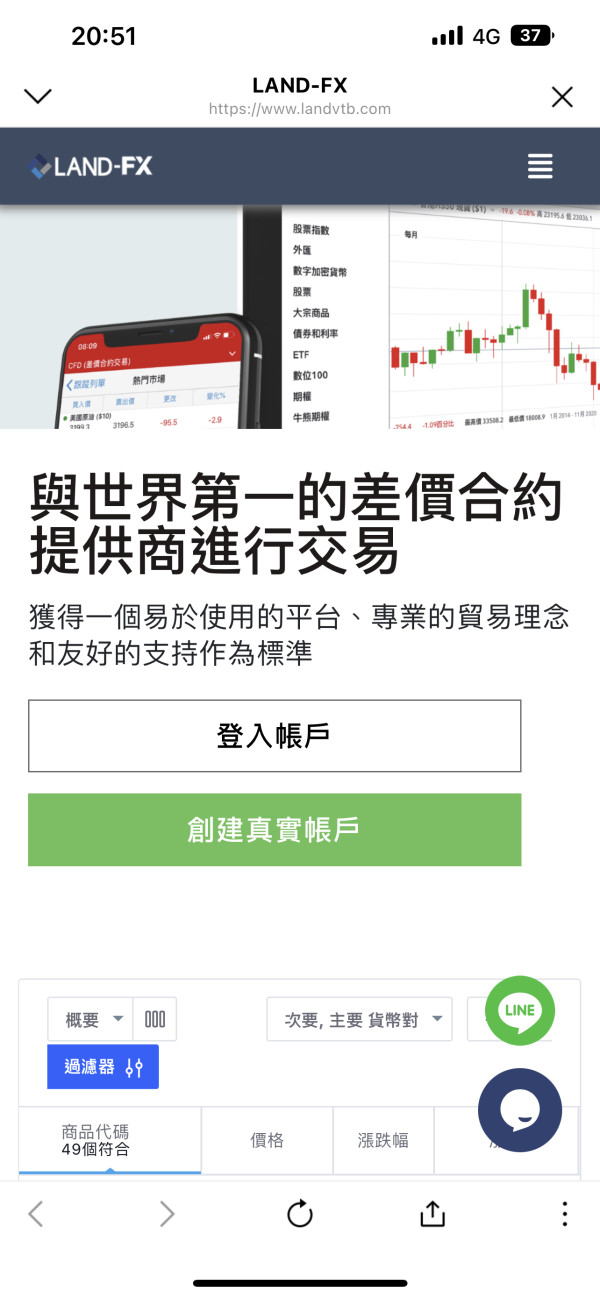Open the live chat bubble
The width and height of the screenshot is (600, 1298).
520,1110
